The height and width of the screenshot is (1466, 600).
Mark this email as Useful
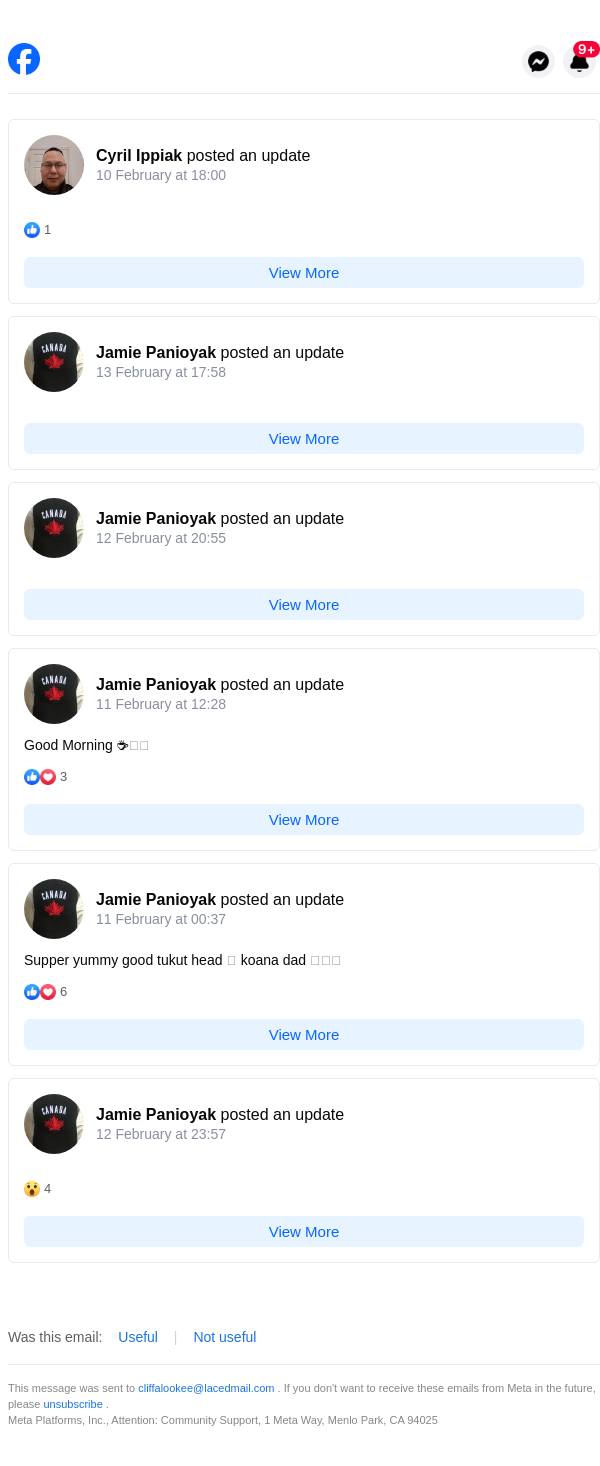point(138,1337)
